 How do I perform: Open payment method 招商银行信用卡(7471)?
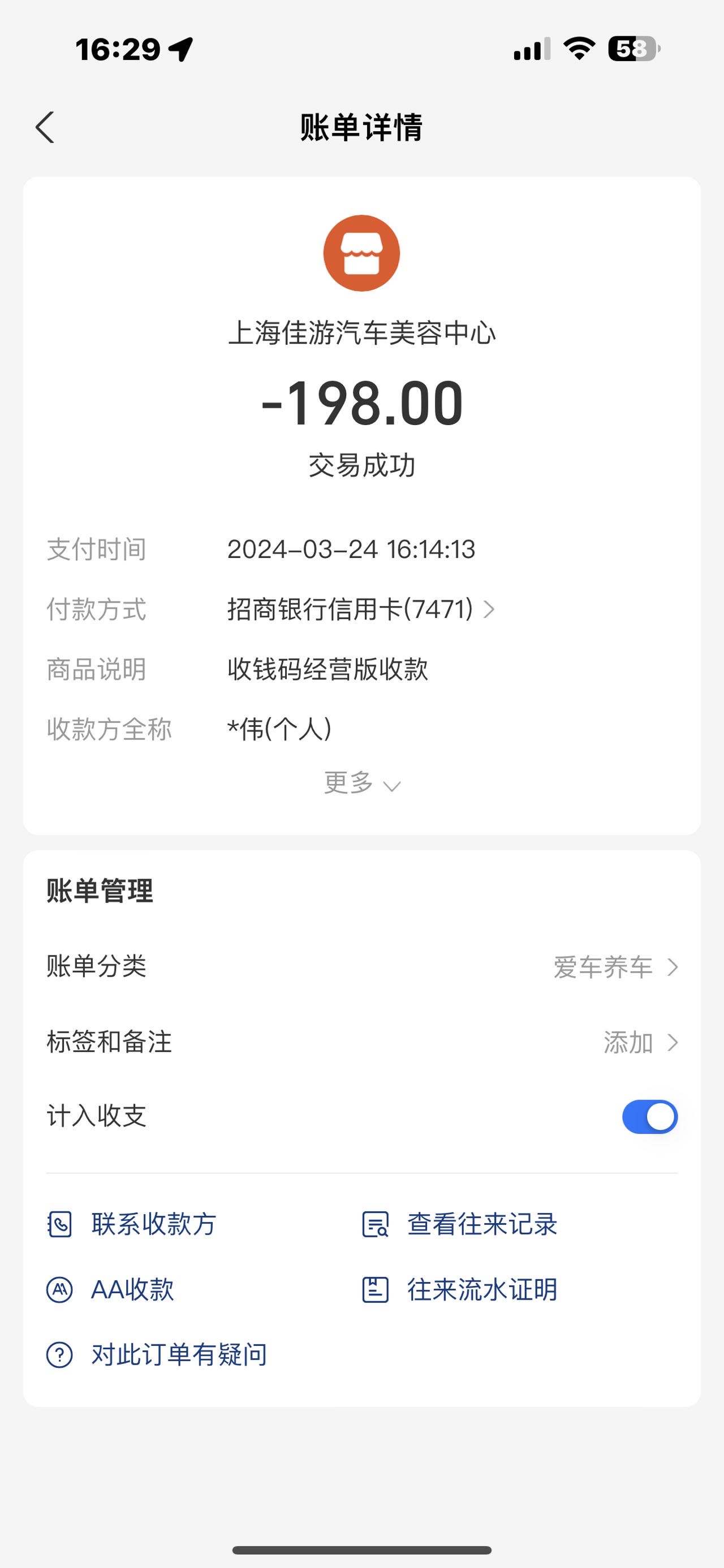361,609
